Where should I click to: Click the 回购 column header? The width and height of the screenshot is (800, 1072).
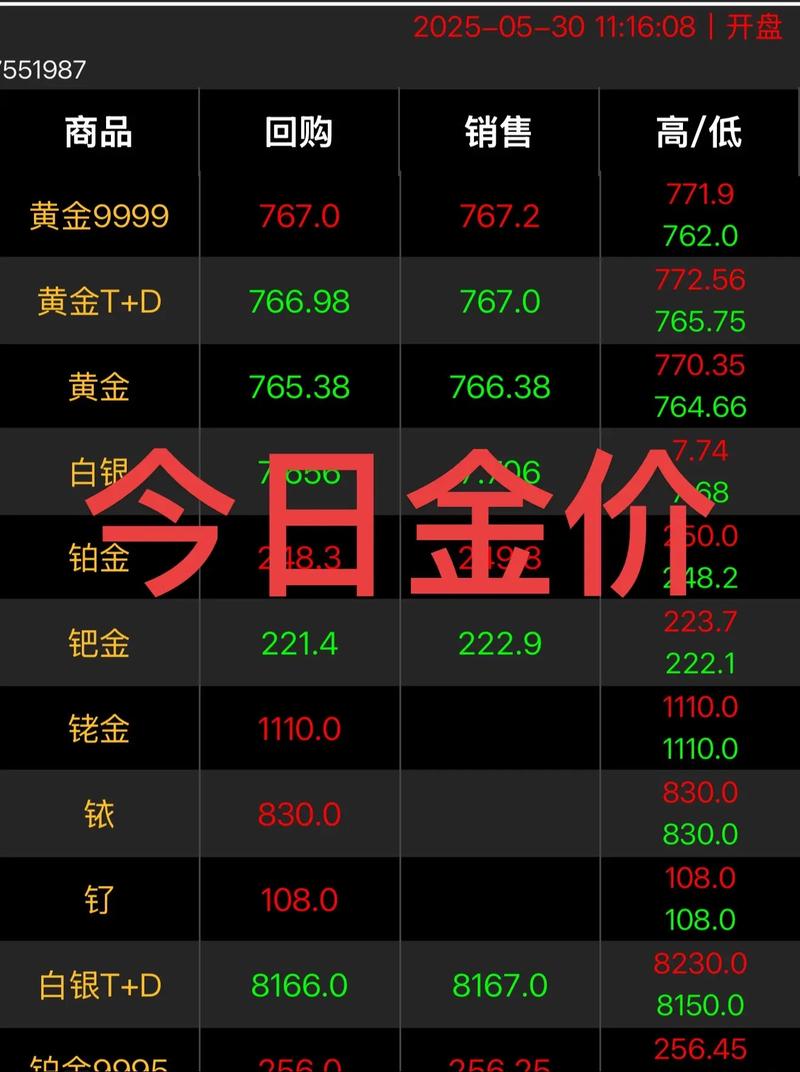point(299,133)
